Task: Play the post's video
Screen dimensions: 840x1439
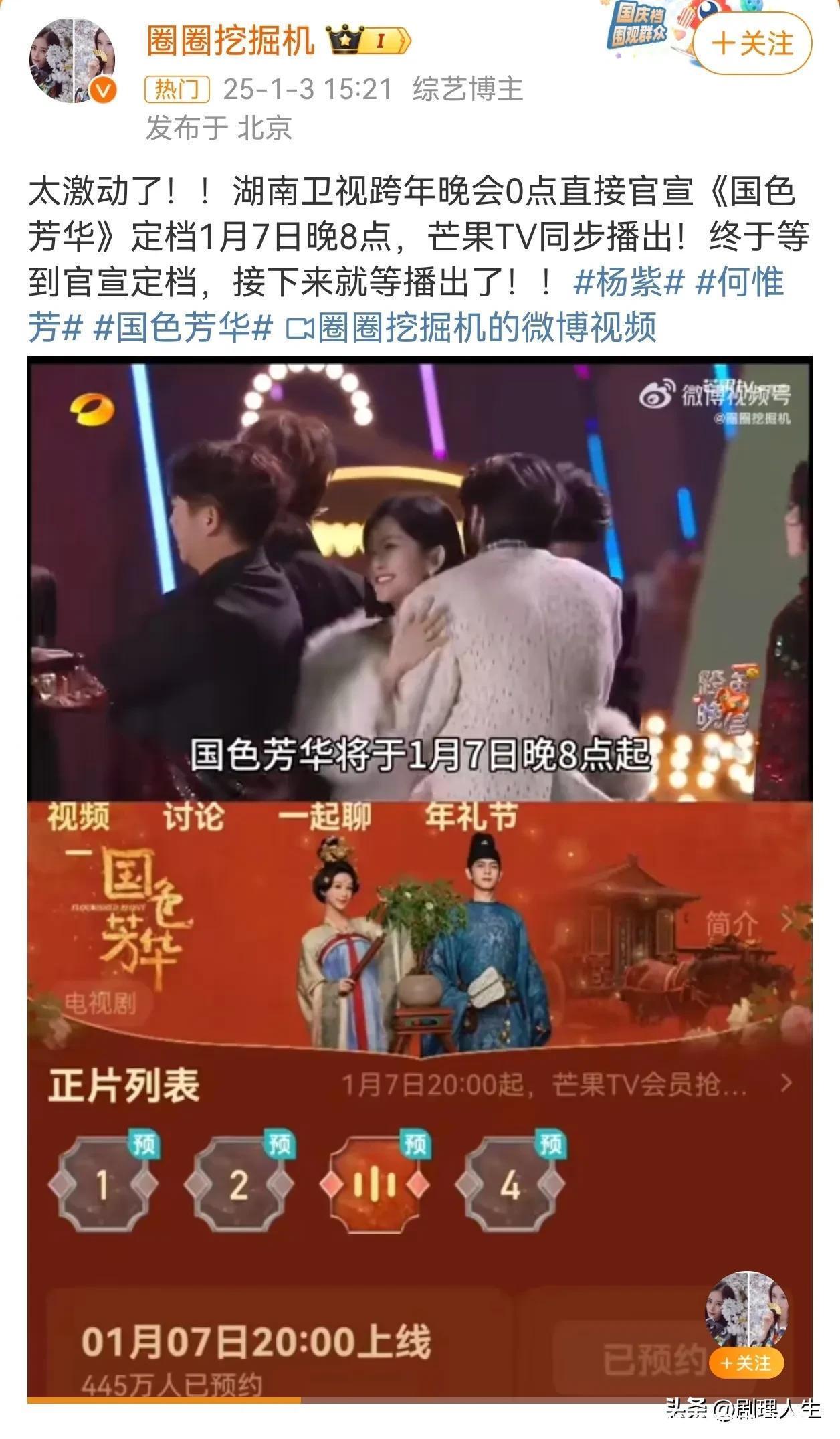Action: [x=420, y=582]
